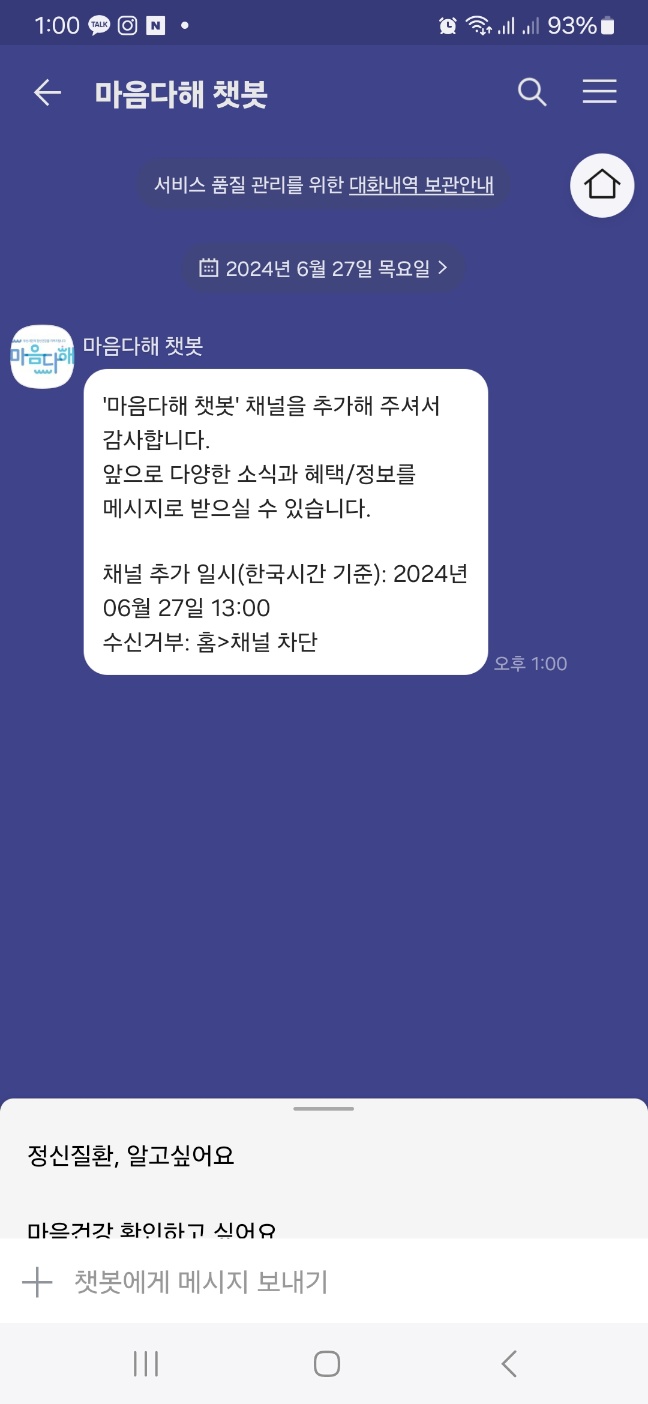The width and height of the screenshot is (648, 1404).
Task: Tap the plus attach icon
Action: coord(37,1281)
